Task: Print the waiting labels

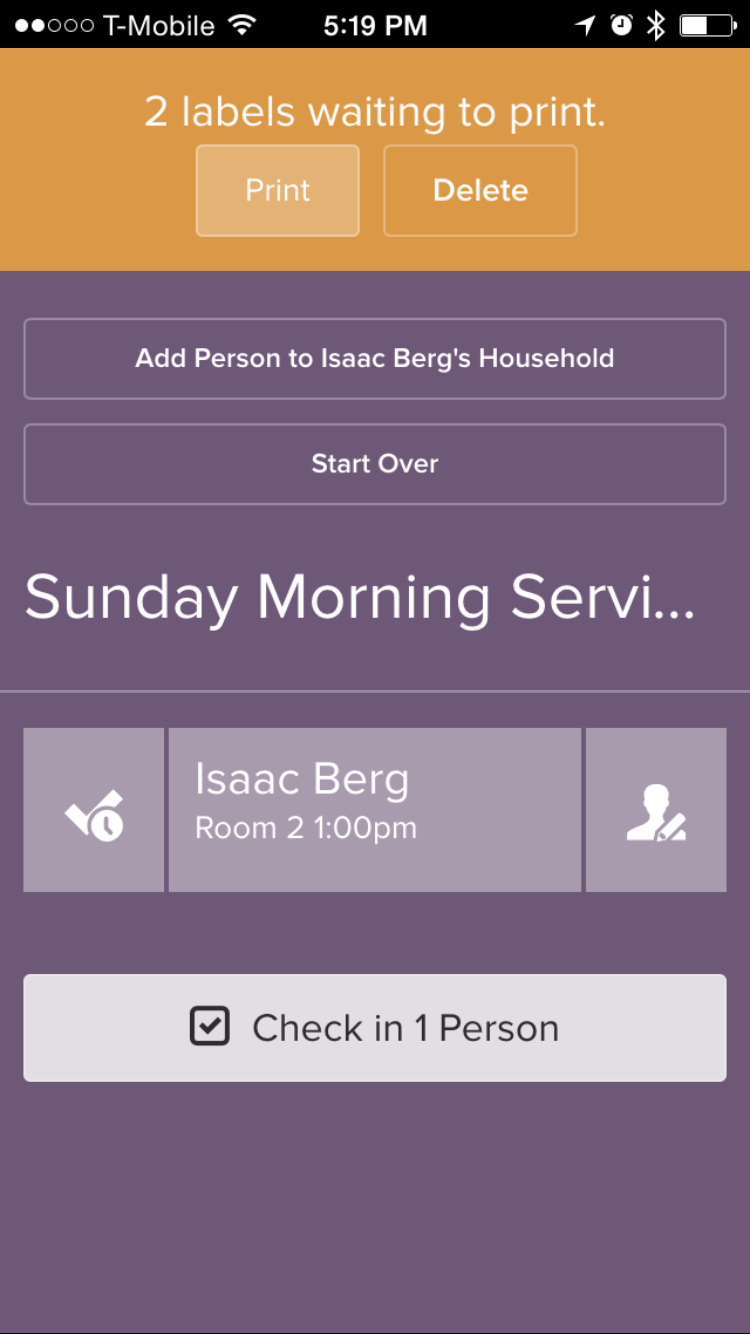Action: pyautogui.click(x=277, y=191)
